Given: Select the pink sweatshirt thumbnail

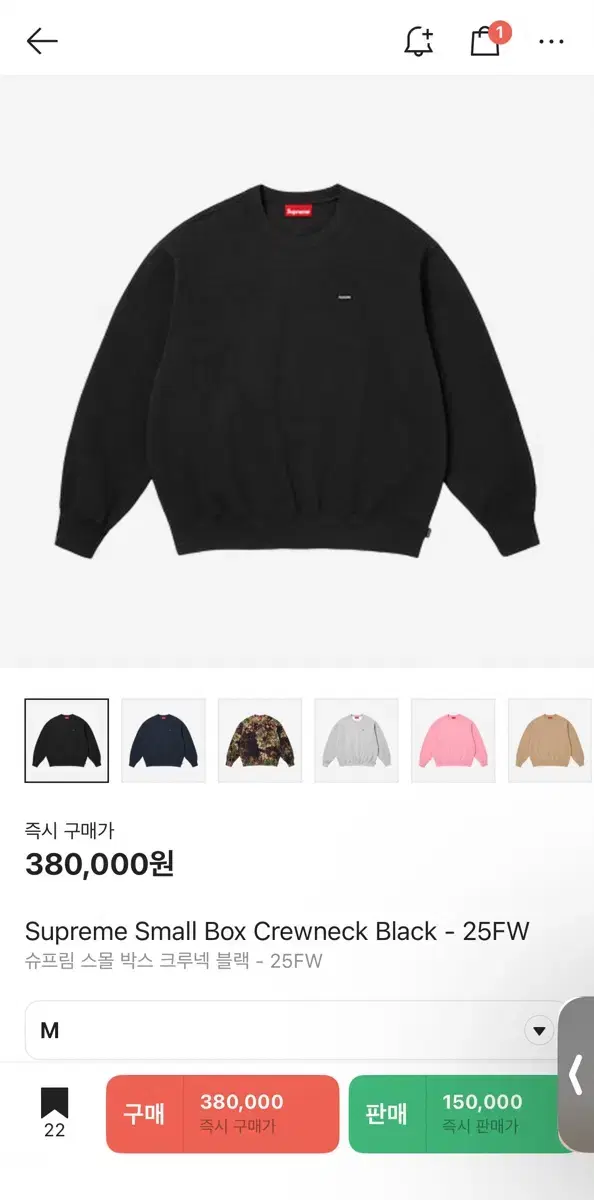Looking at the screenshot, I should (x=453, y=740).
